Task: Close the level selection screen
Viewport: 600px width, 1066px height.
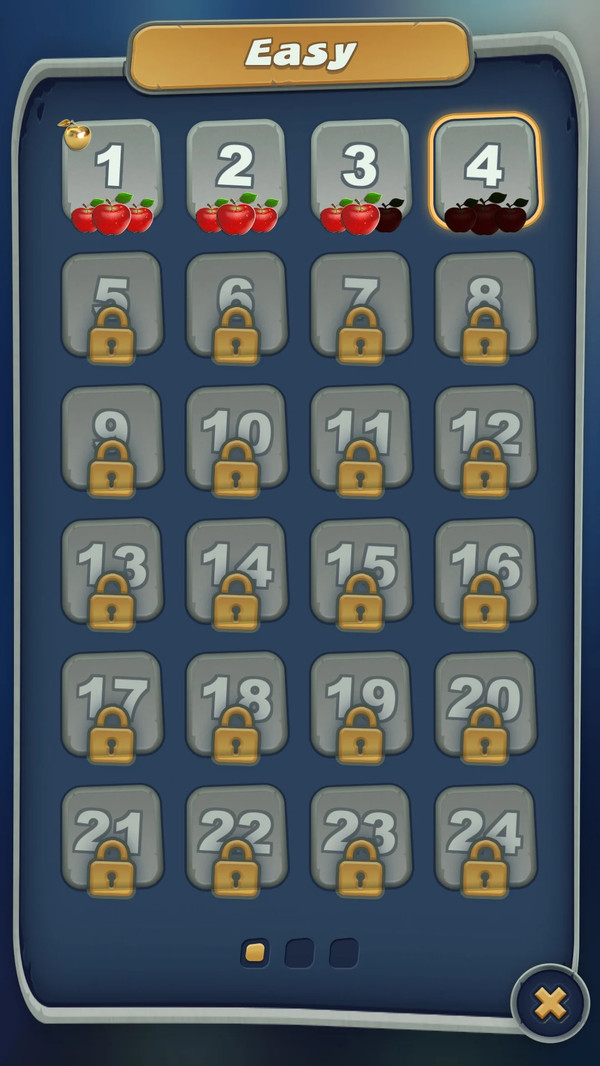Action: pyautogui.click(x=550, y=1003)
